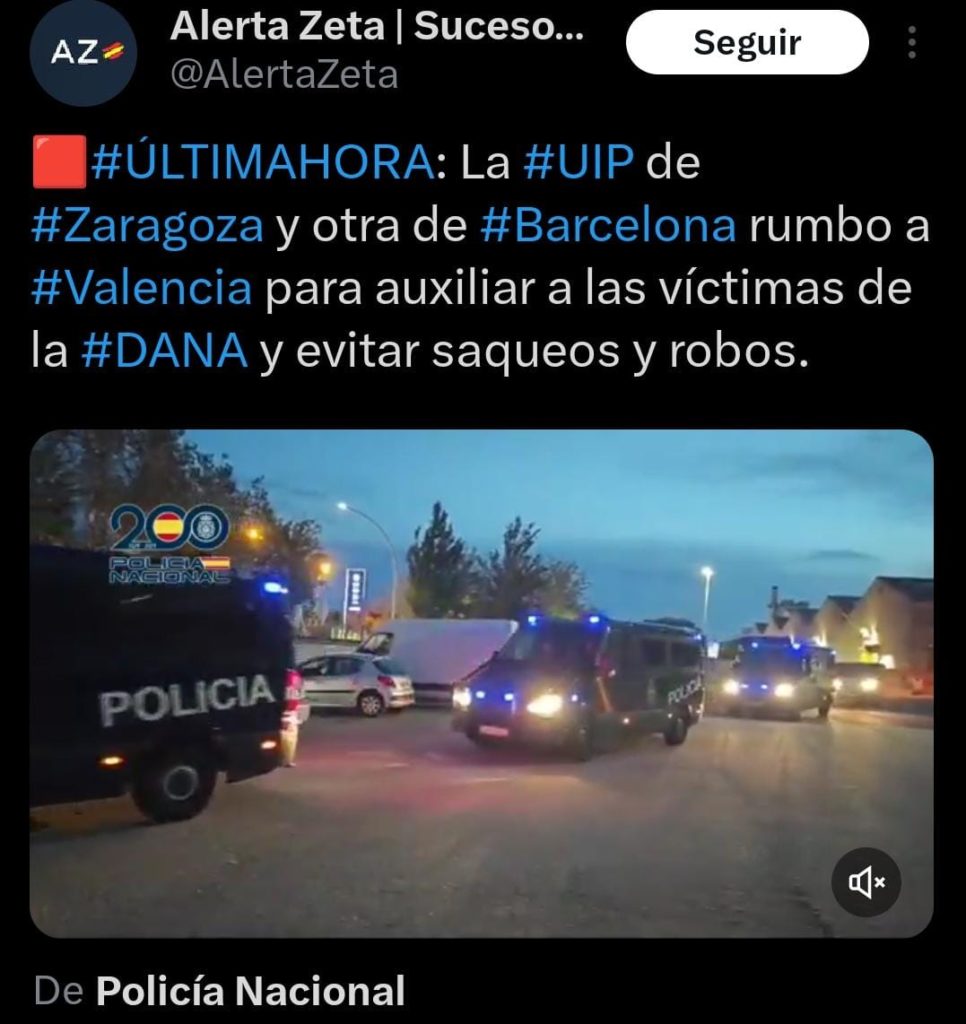Open the #UIP hashtag
Image resolution: width=966 pixels, height=1024 pixels.
tap(580, 165)
